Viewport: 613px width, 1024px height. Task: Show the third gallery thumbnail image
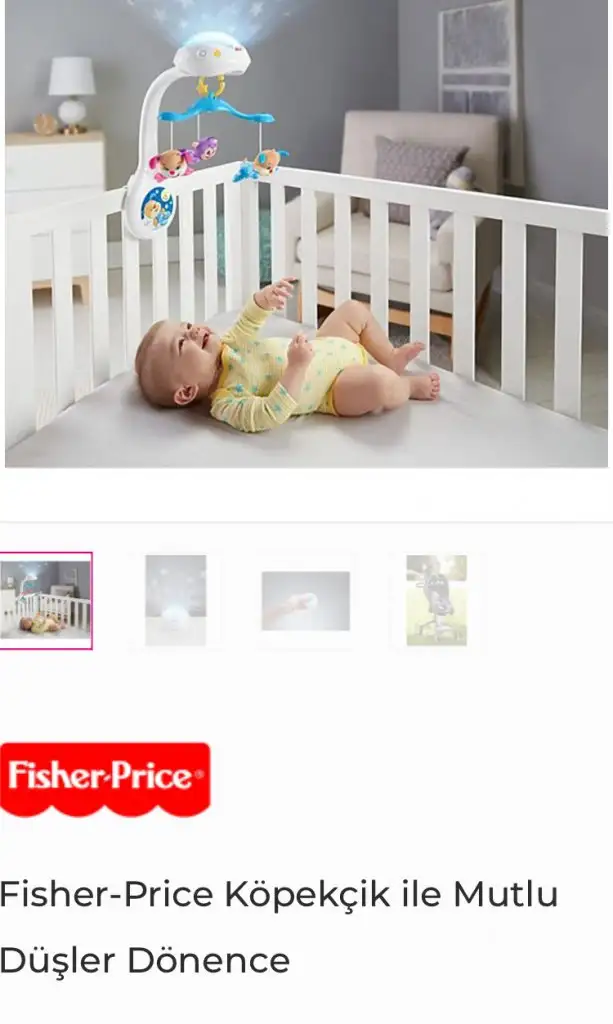306,601
